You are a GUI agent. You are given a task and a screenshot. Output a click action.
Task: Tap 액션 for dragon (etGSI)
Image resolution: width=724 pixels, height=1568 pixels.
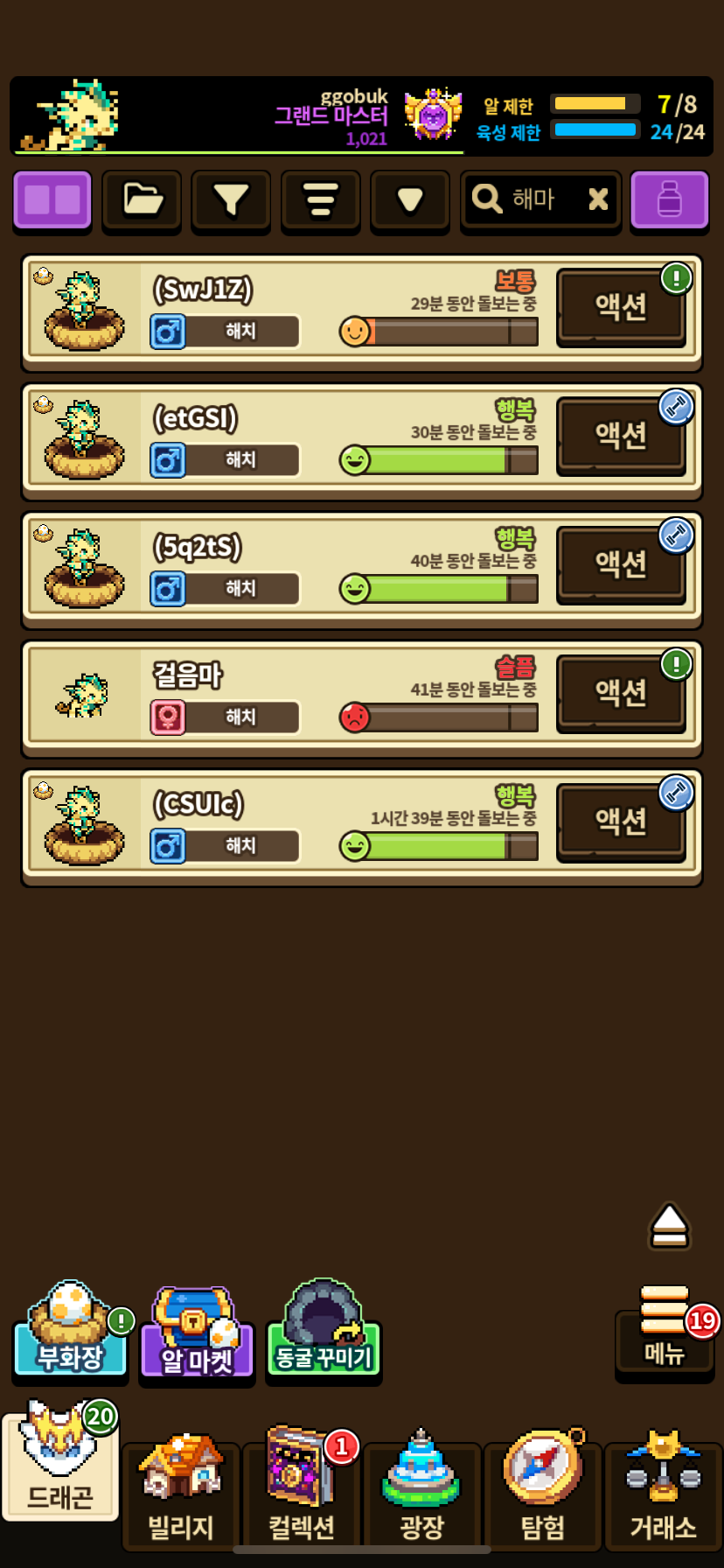(x=621, y=435)
